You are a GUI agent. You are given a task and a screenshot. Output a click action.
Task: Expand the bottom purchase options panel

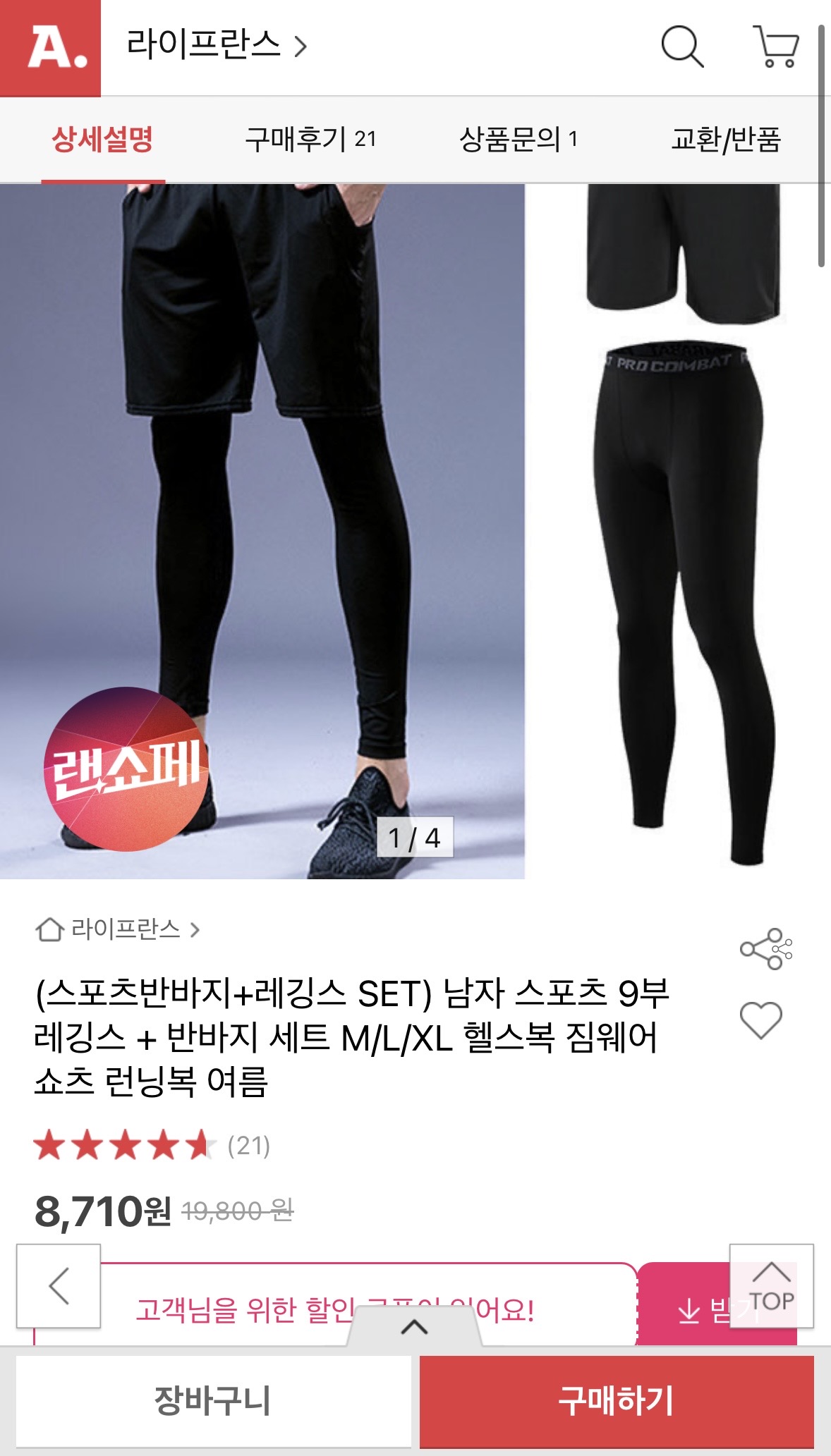point(414,1327)
